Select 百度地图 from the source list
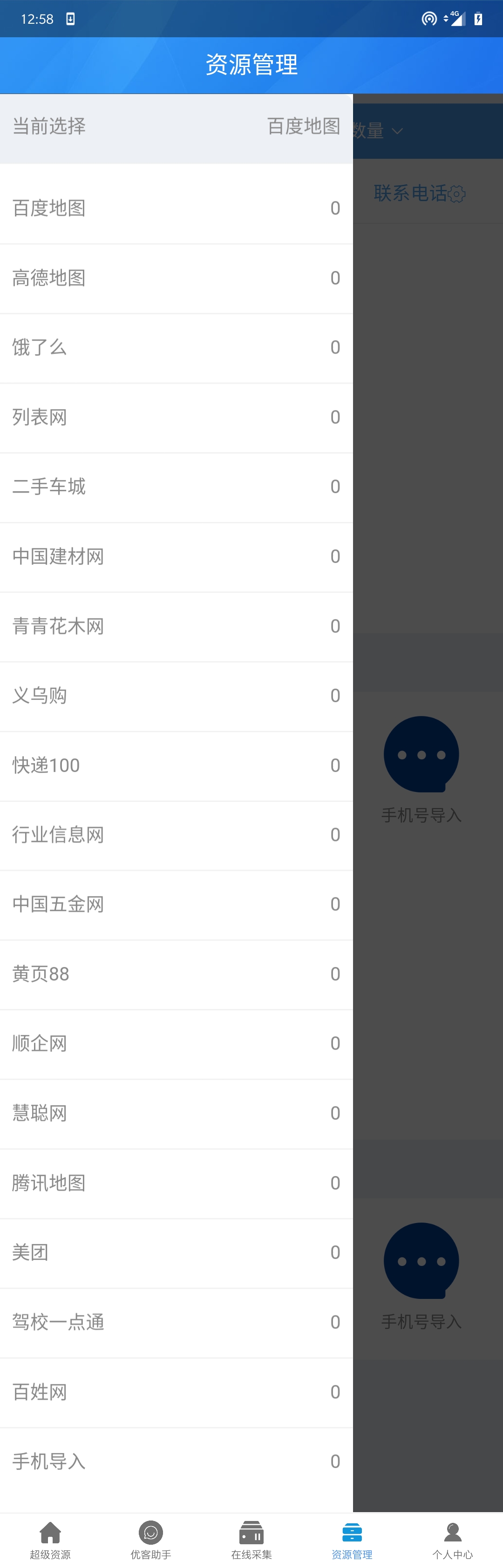The height and width of the screenshot is (1568, 503). click(176, 208)
